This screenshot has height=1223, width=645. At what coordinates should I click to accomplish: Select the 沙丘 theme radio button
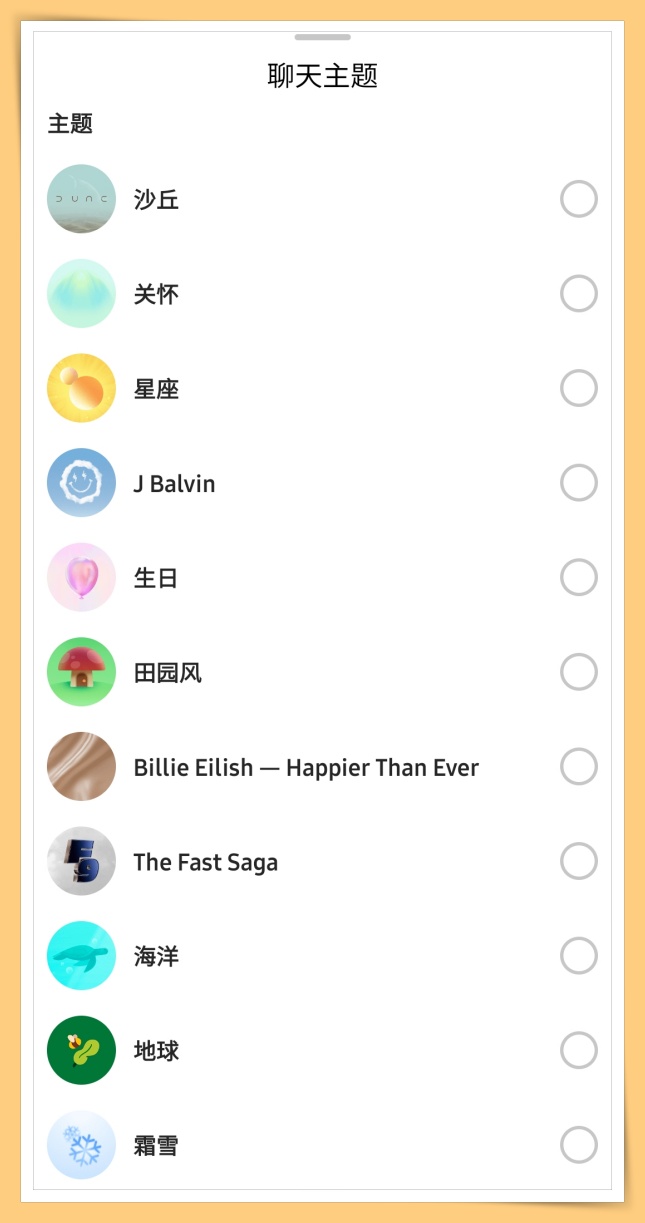(x=579, y=199)
